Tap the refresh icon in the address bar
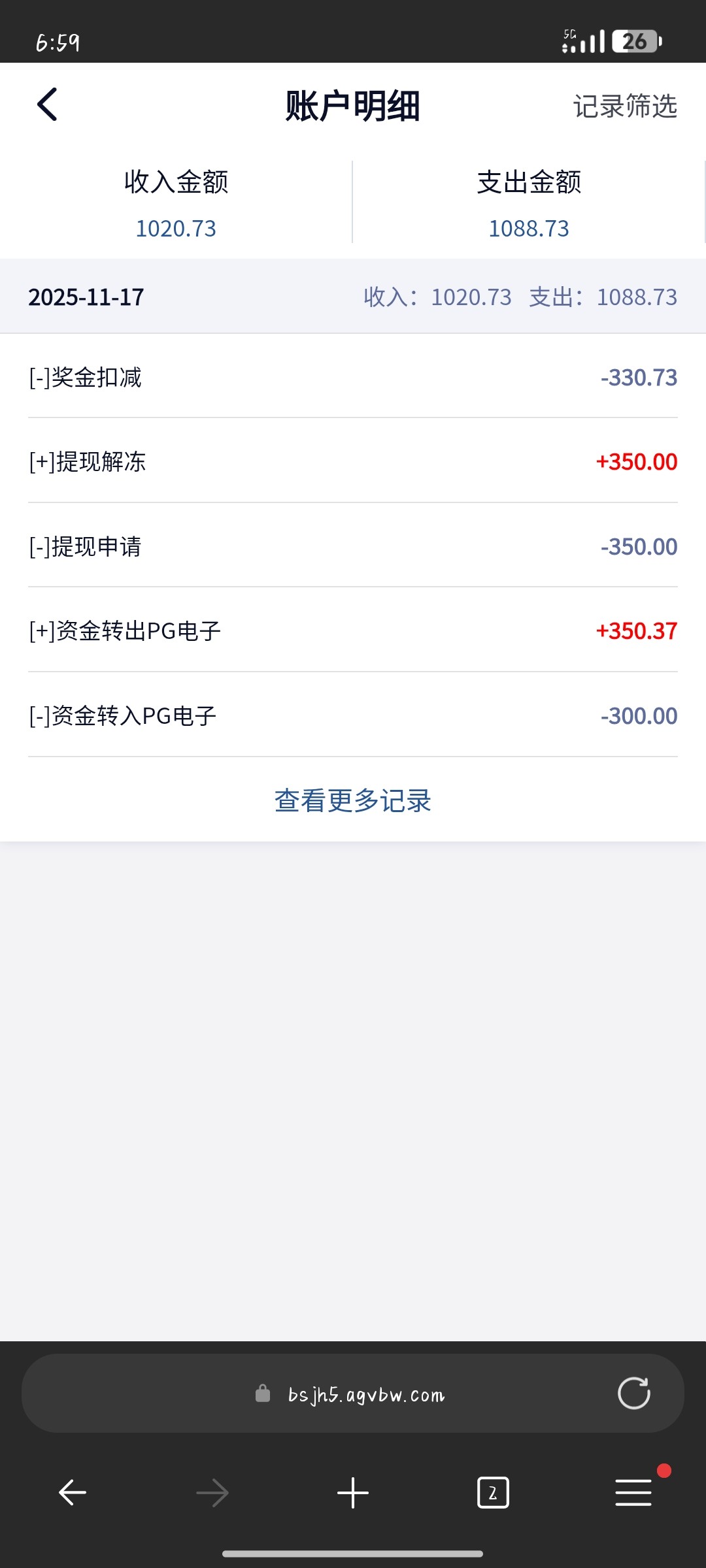The width and height of the screenshot is (706, 1568). [x=632, y=1394]
